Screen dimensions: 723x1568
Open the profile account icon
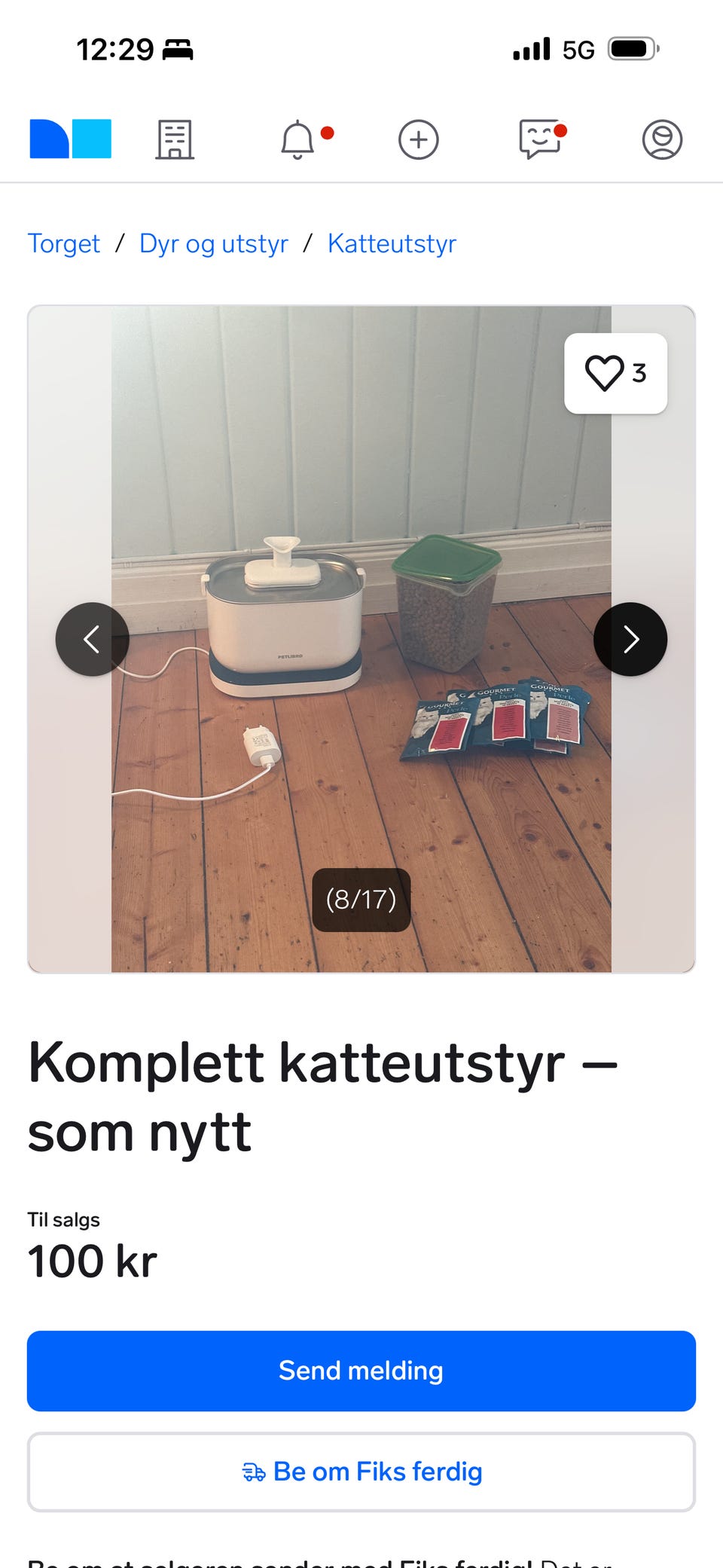(x=662, y=139)
